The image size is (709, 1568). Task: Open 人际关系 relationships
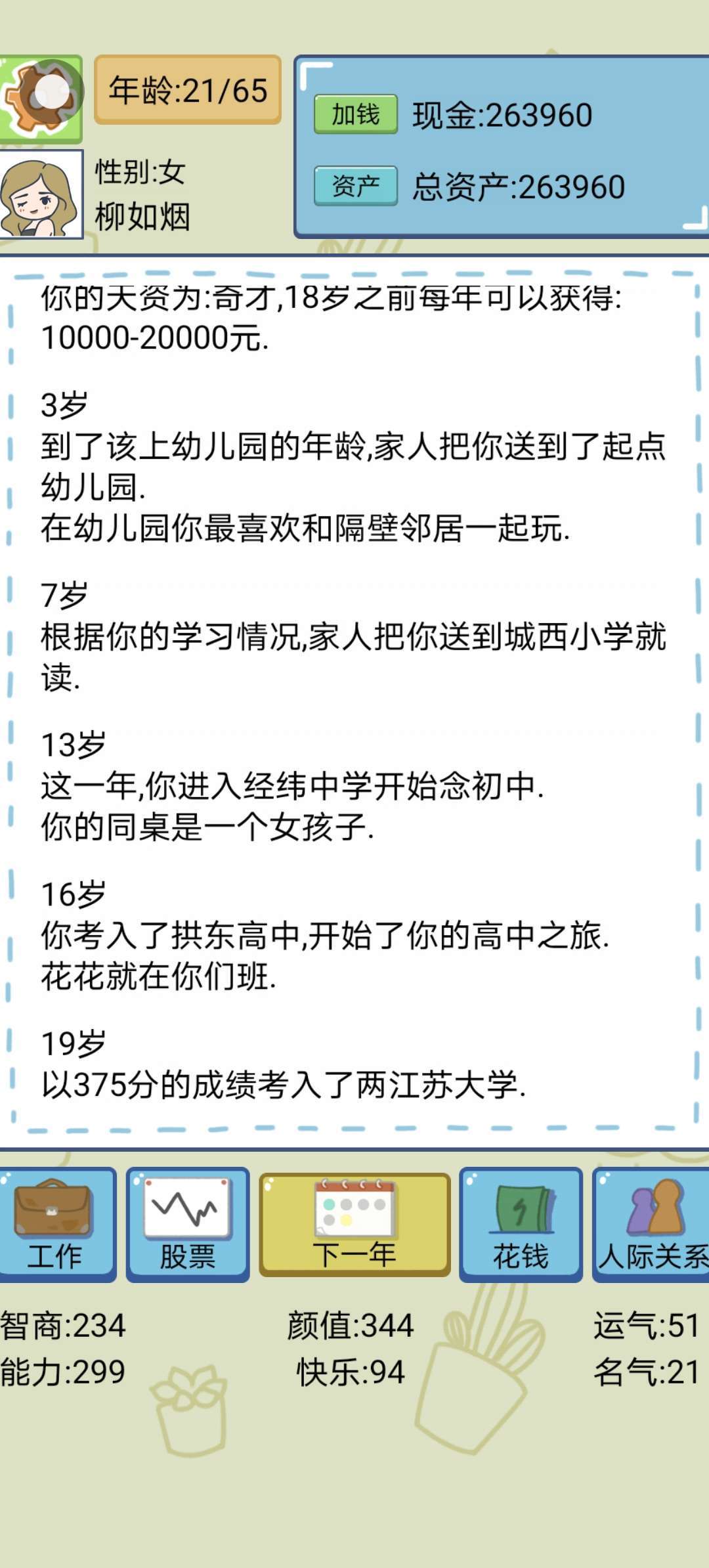(651, 1224)
